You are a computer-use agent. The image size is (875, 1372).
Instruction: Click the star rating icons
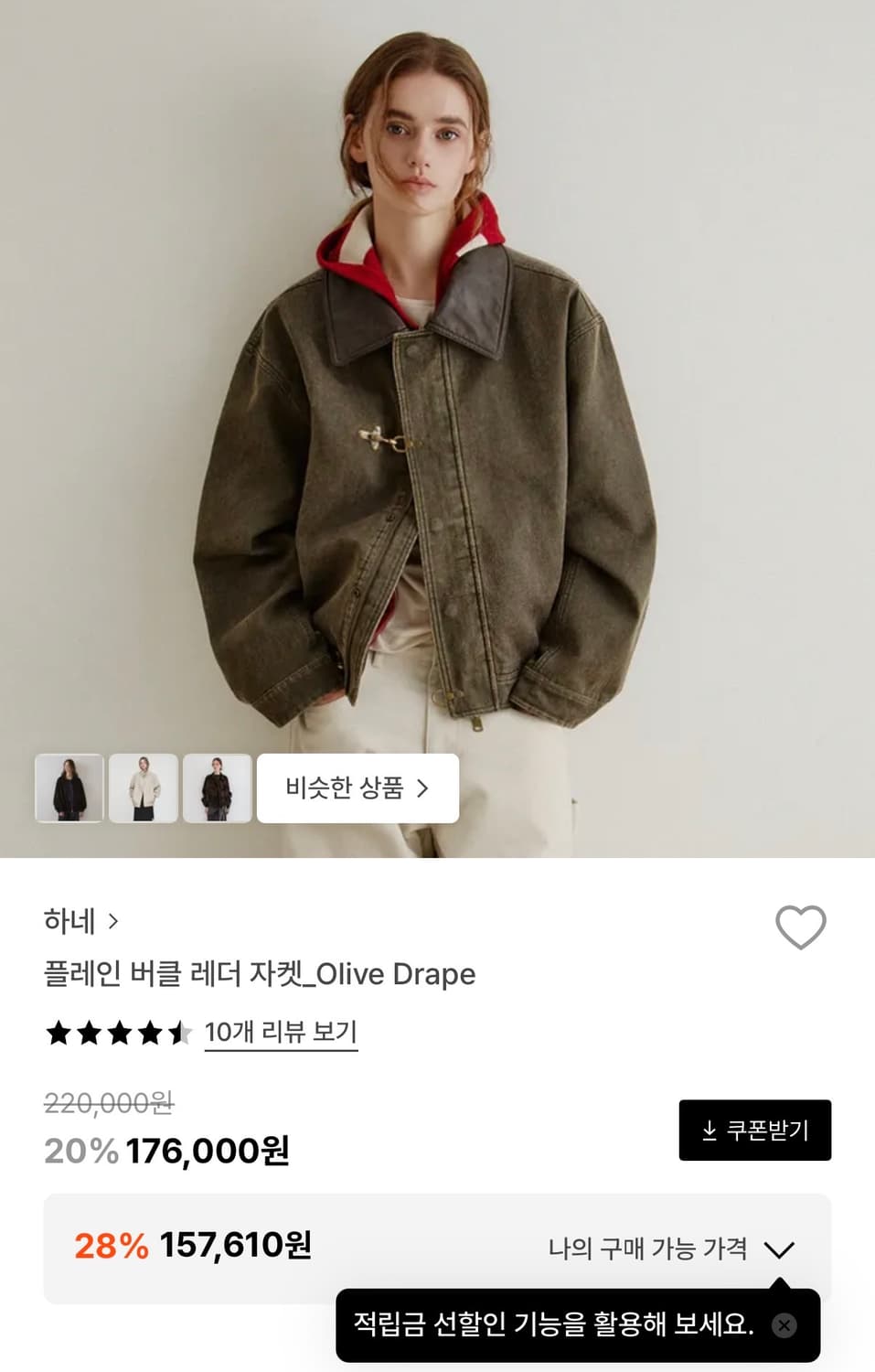(116, 1032)
